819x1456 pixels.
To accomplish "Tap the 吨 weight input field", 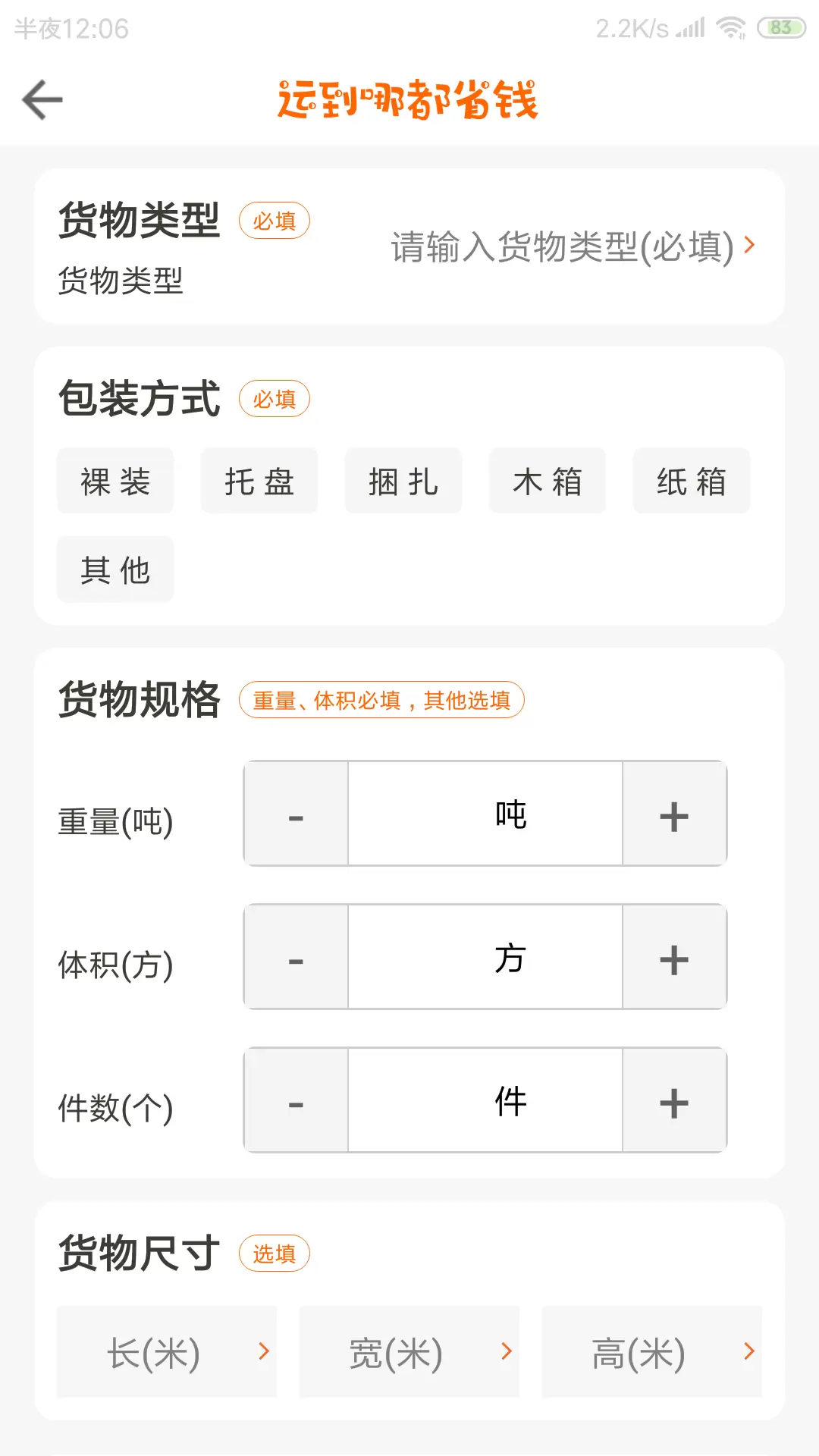I will pos(485,814).
